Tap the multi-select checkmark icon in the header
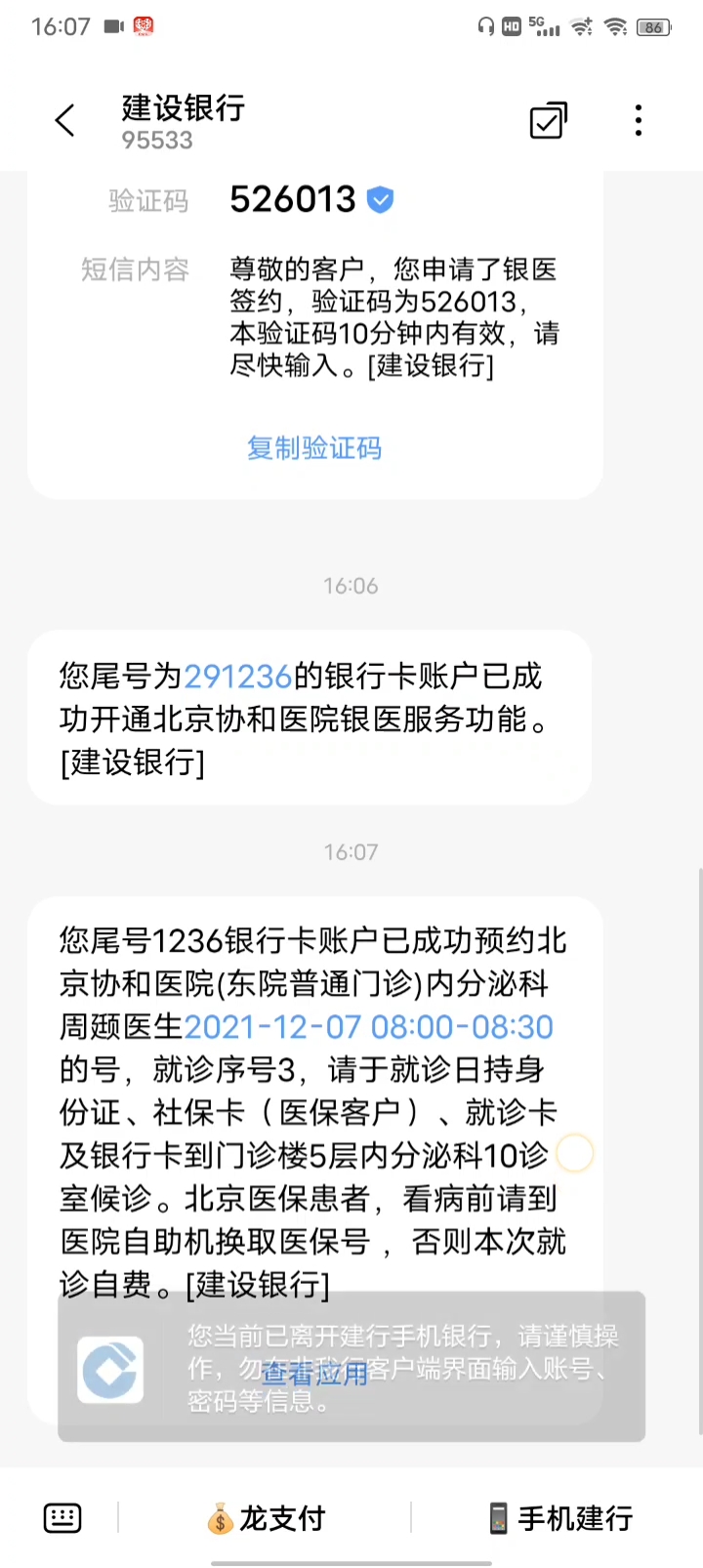This screenshot has width=703, height=1568. [x=548, y=119]
